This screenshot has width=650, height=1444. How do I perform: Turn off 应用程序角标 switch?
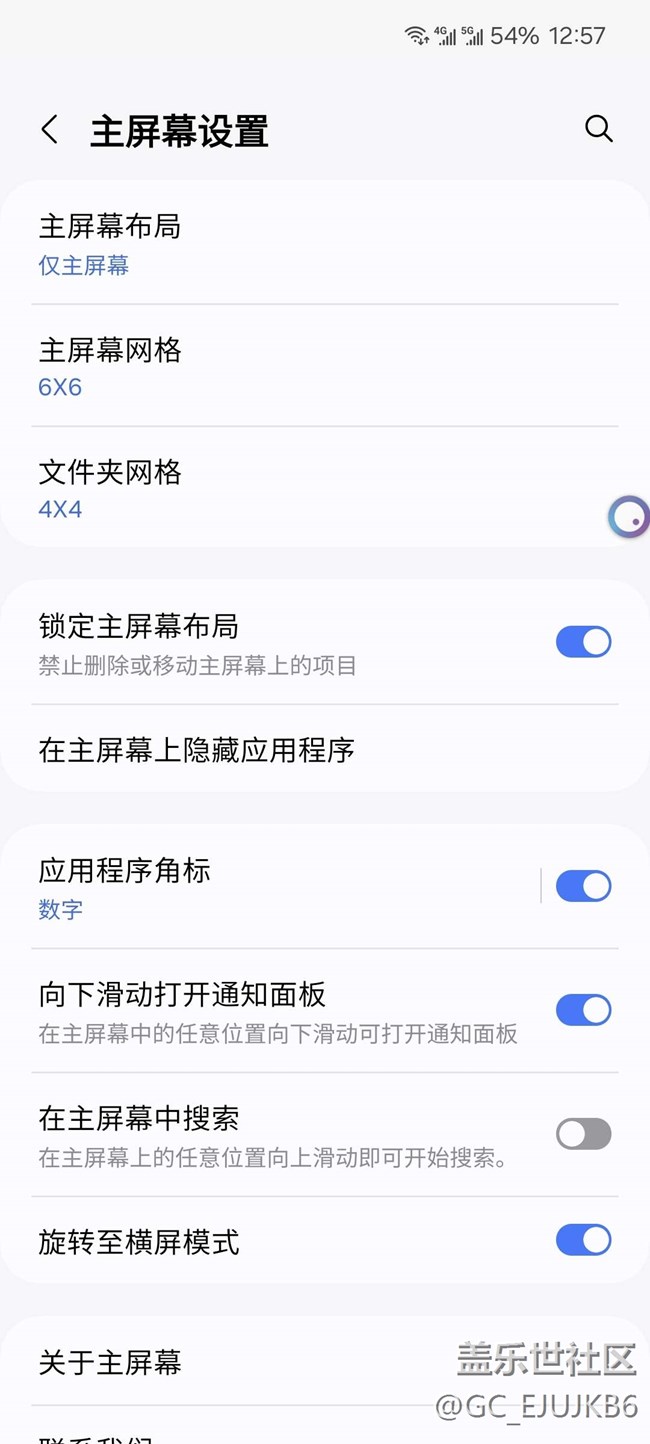pyautogui.click(x=583, y=886)
